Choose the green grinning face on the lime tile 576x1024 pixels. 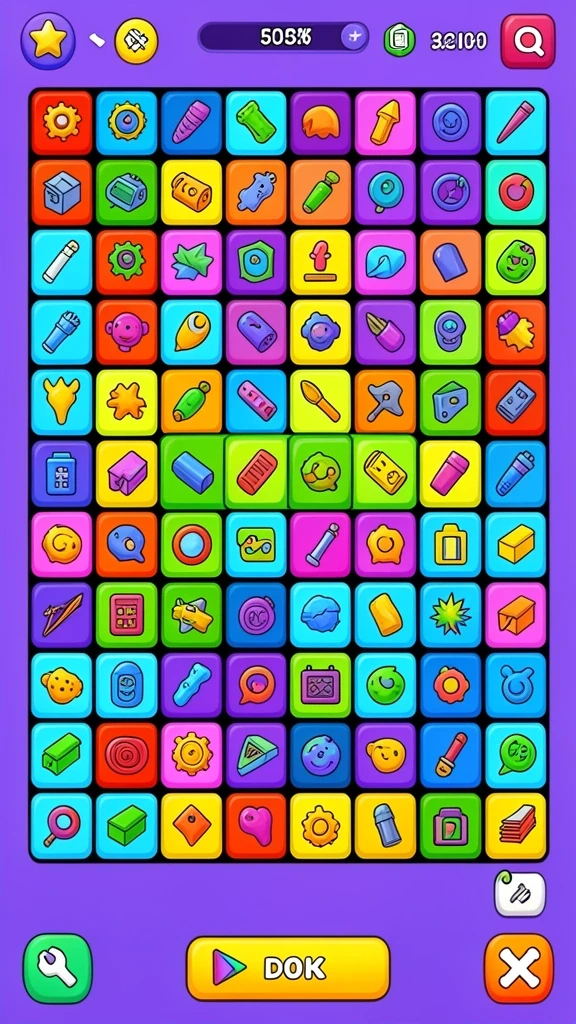(516, 262)
